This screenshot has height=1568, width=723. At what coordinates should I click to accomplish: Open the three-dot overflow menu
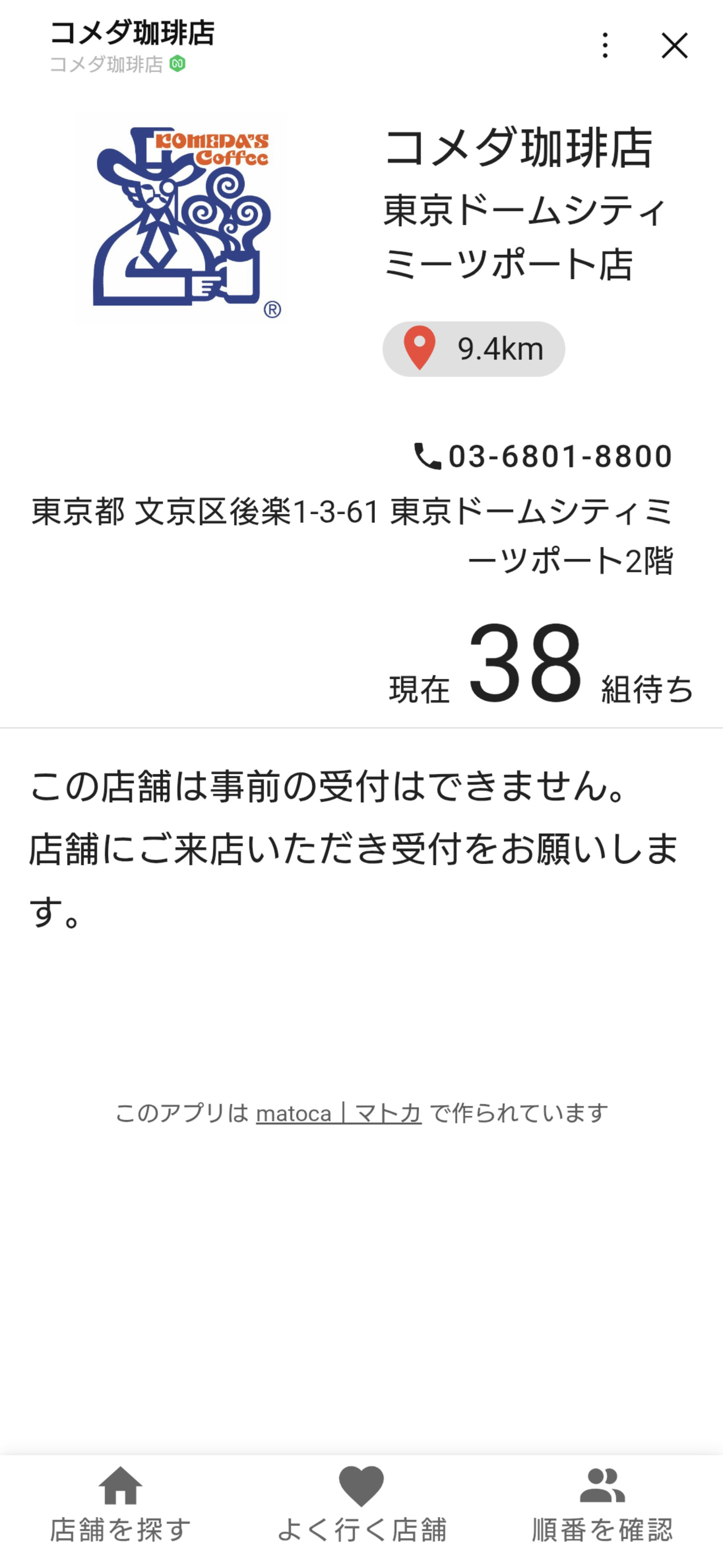tap(604, 46)
